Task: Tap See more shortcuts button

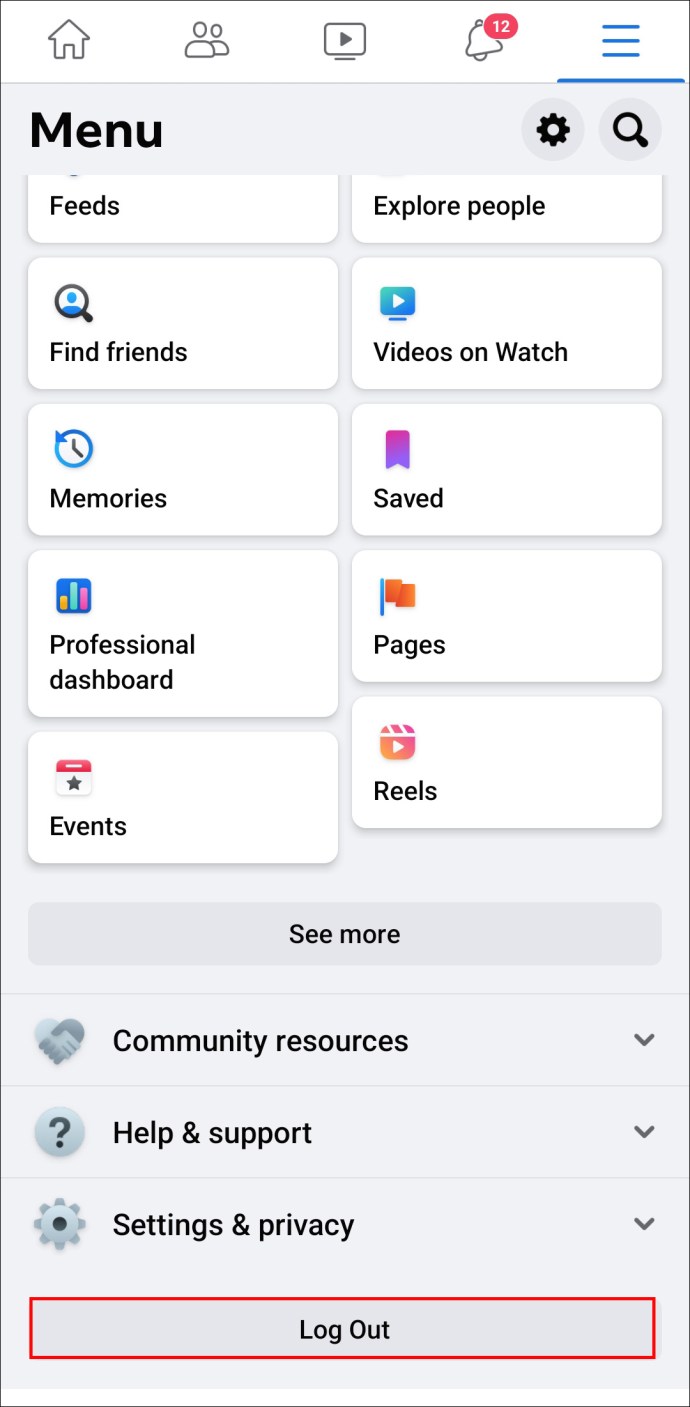Action: point(345,934)
